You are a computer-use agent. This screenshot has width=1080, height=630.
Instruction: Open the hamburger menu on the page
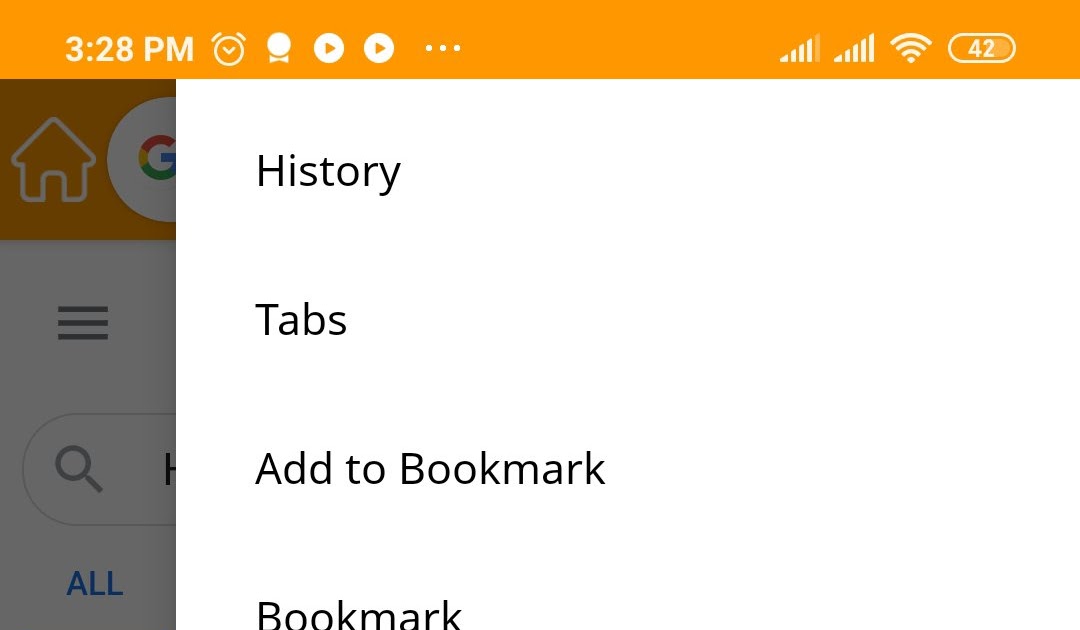pos(83,323)
